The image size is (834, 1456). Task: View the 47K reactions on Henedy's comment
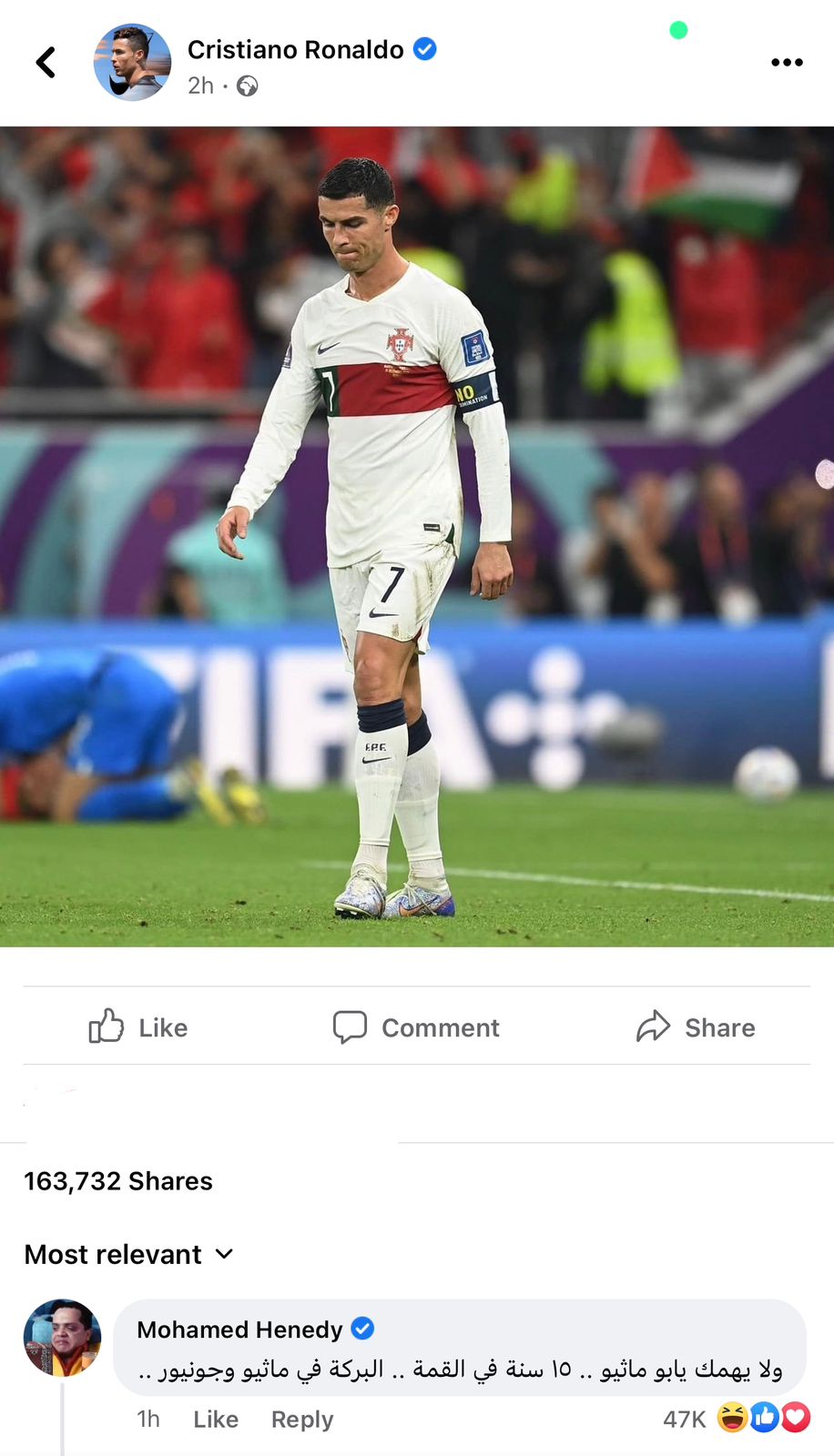[x=736, y=1418]
